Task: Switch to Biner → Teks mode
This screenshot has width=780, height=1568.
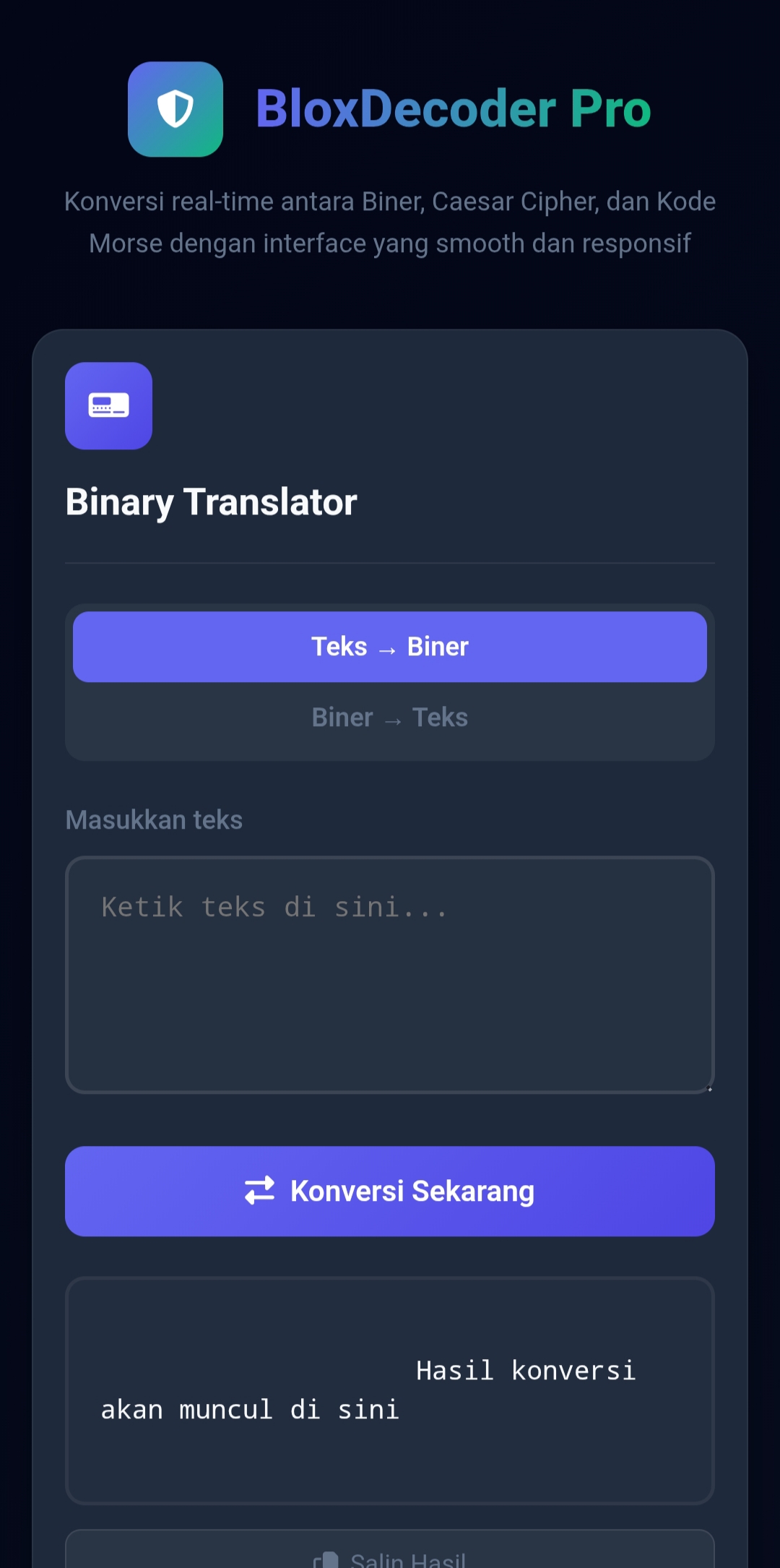Action: click(390, 718)
